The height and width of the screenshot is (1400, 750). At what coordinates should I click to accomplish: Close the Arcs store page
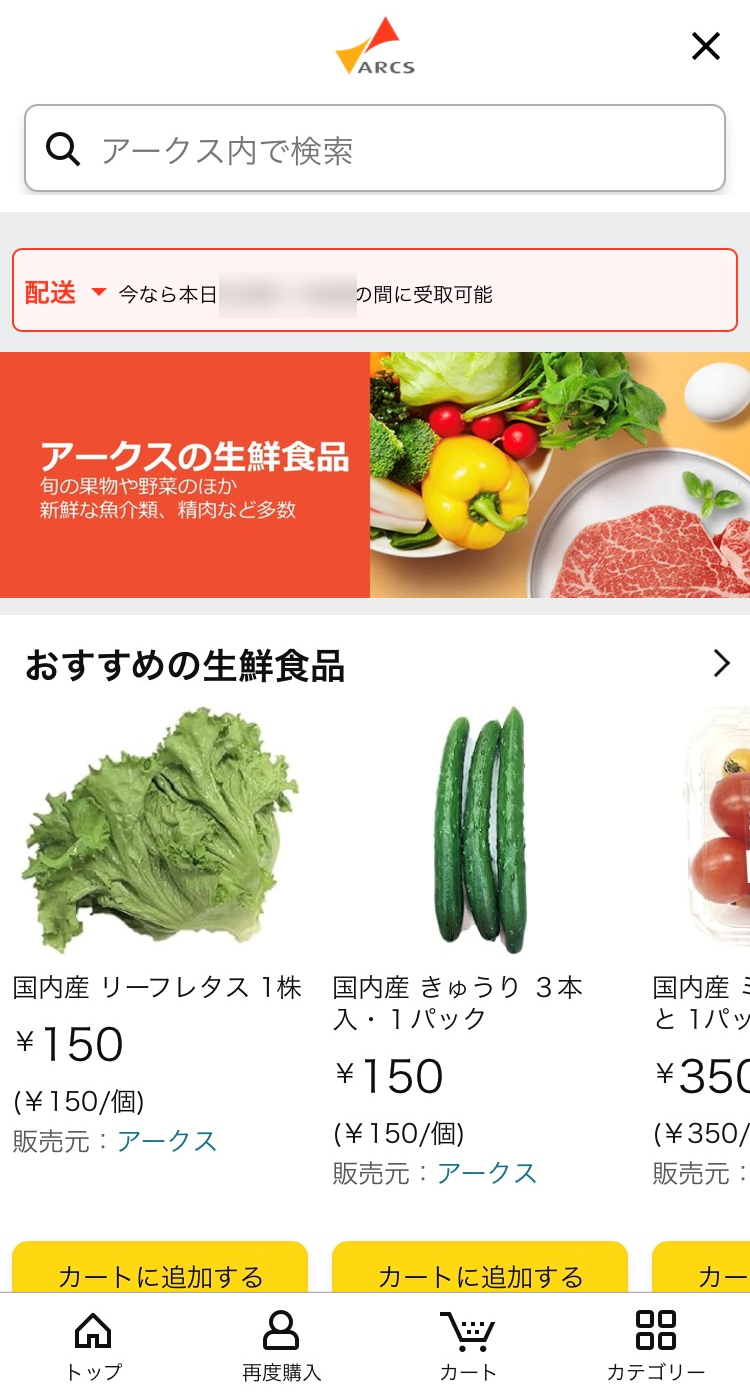[x=705, y=46]
